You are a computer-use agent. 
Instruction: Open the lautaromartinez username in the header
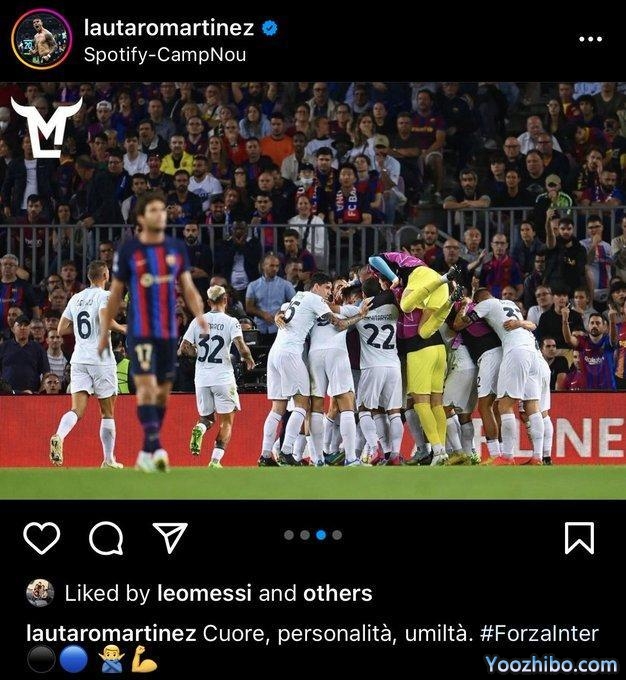(x=169, y=27)
